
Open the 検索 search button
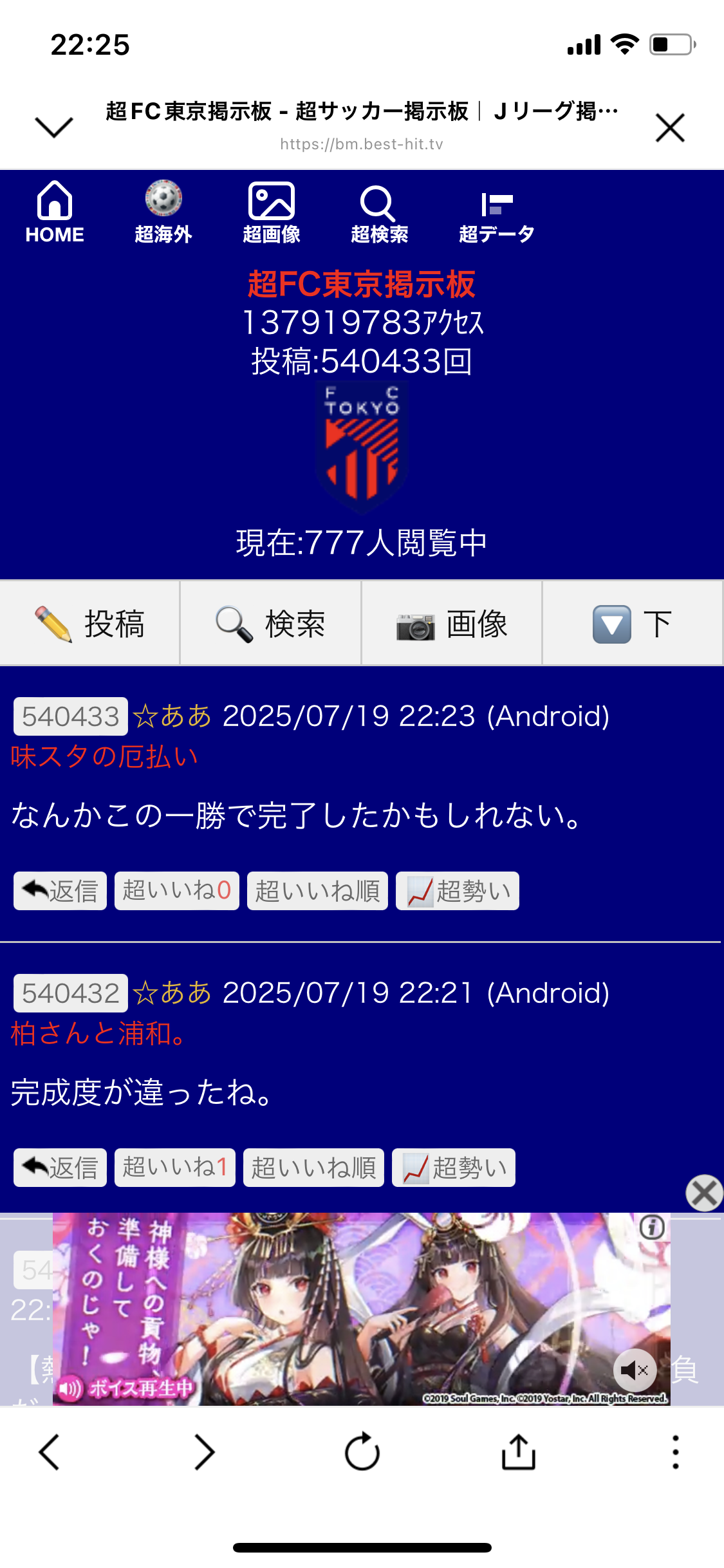click(270, 624)
